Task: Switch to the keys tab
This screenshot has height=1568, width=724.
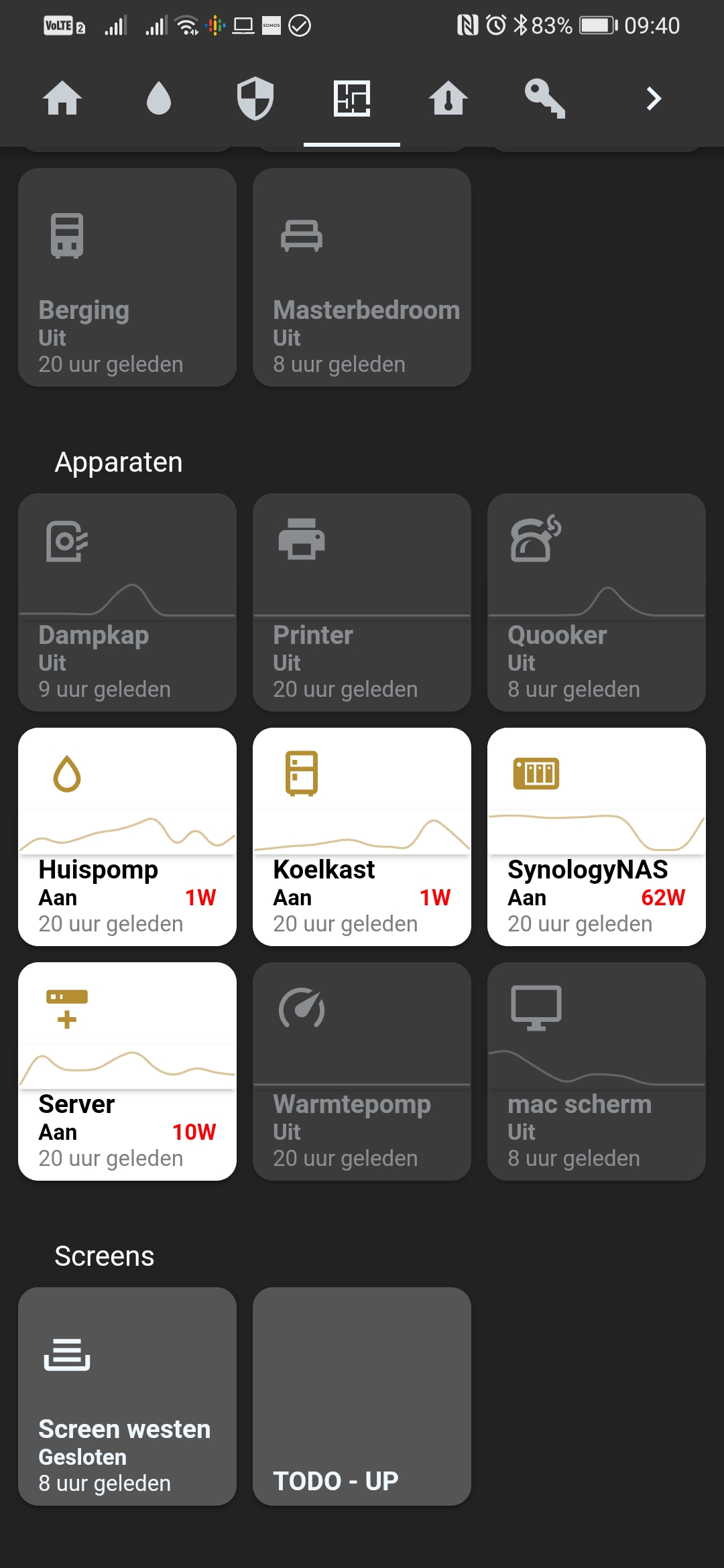Action: [x=545, y=99]
